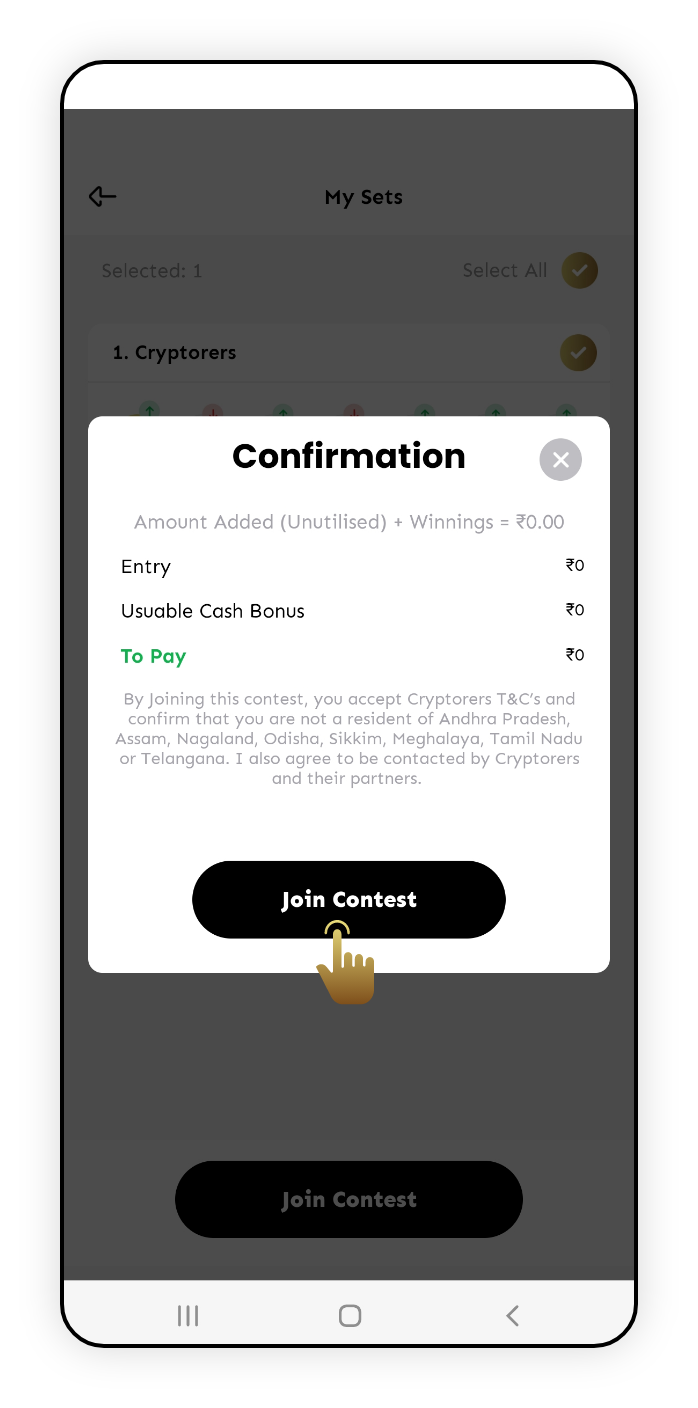
Task: Open the recent apps view
Action: (188, 1316)
